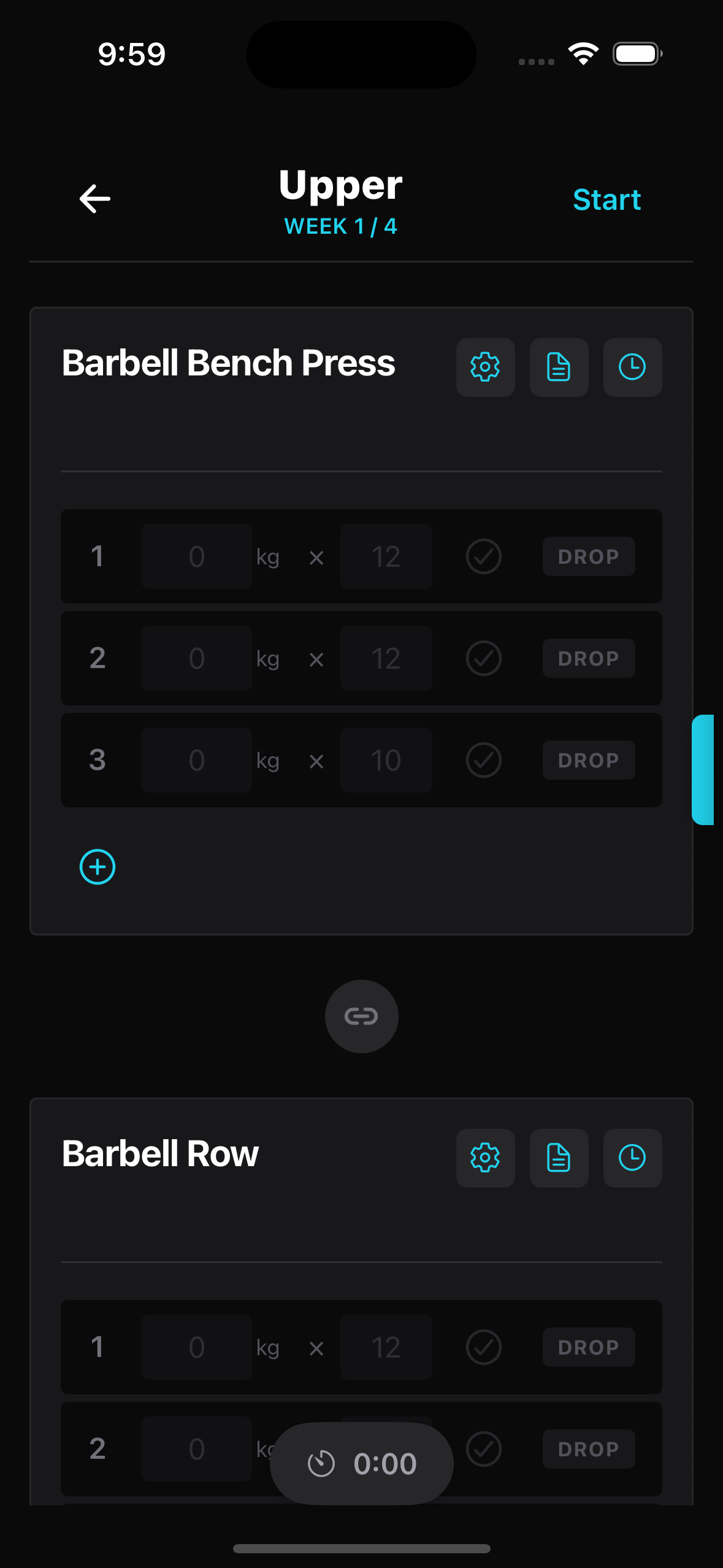This screenshot has height=1568, width=723.
Task: Open the DROP option on bench press set 2
Action: pyautogui.click(x=587, y=658)
